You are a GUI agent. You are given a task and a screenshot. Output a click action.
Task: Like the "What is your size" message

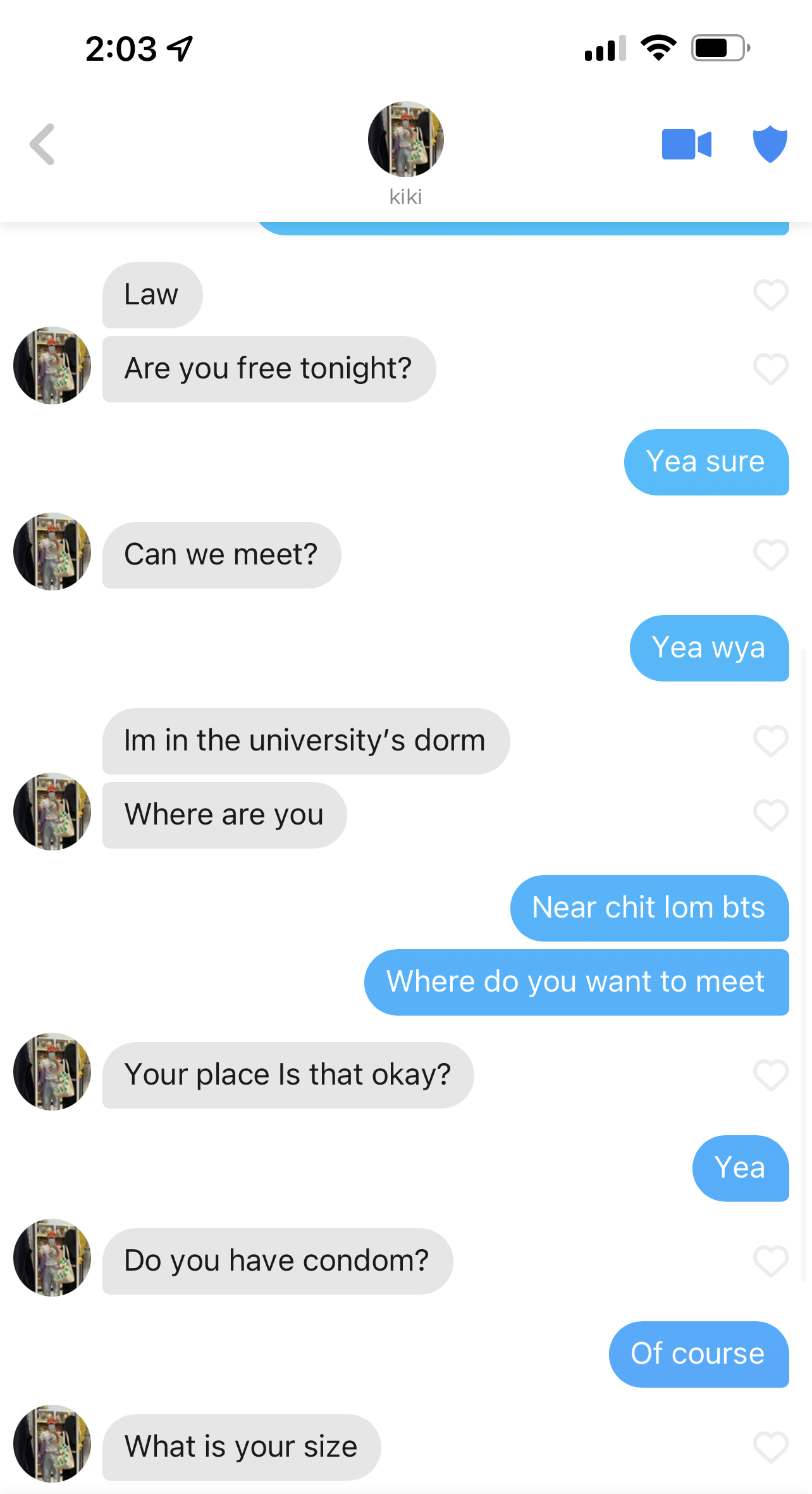pyautogui.click(x=771, y=1447)
